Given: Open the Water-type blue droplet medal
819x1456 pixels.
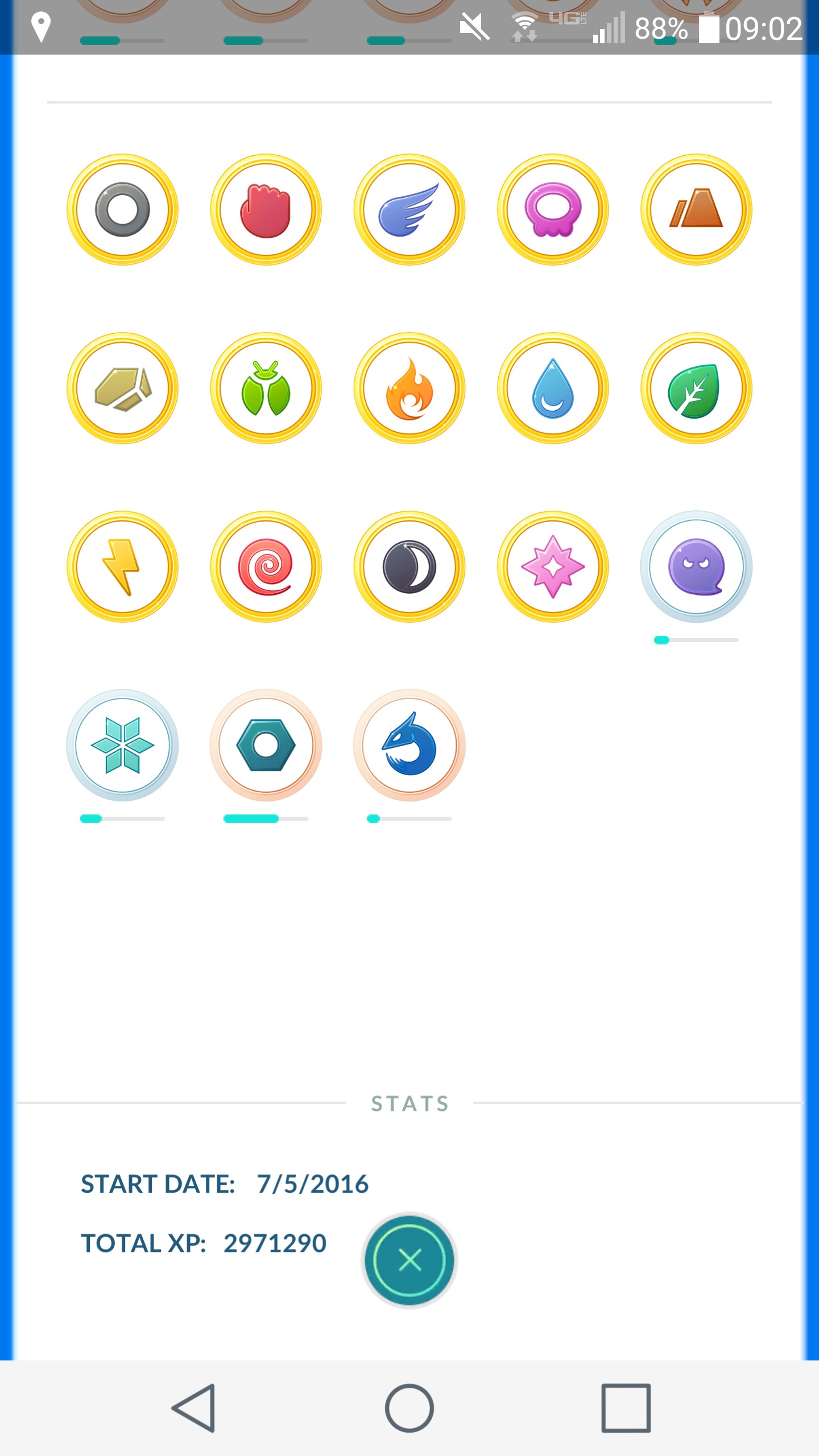Looking at the screenshot, I should tap(553, 388).
